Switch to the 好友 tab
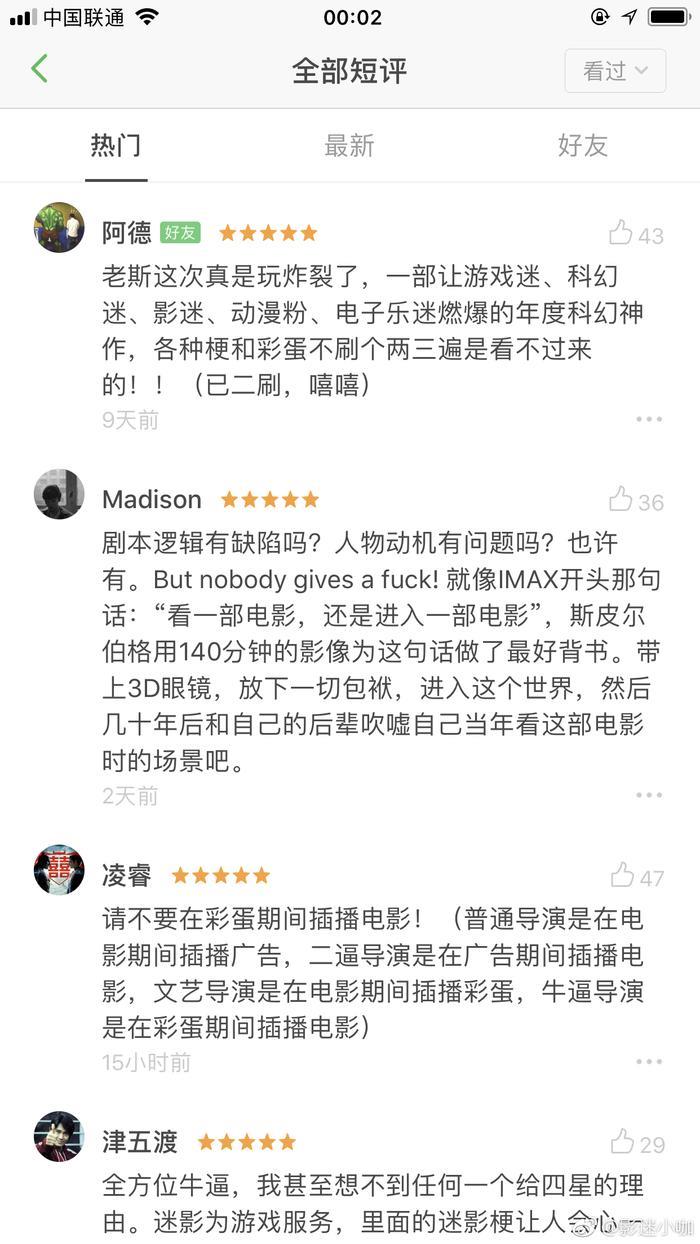 (x=582, y=146)
